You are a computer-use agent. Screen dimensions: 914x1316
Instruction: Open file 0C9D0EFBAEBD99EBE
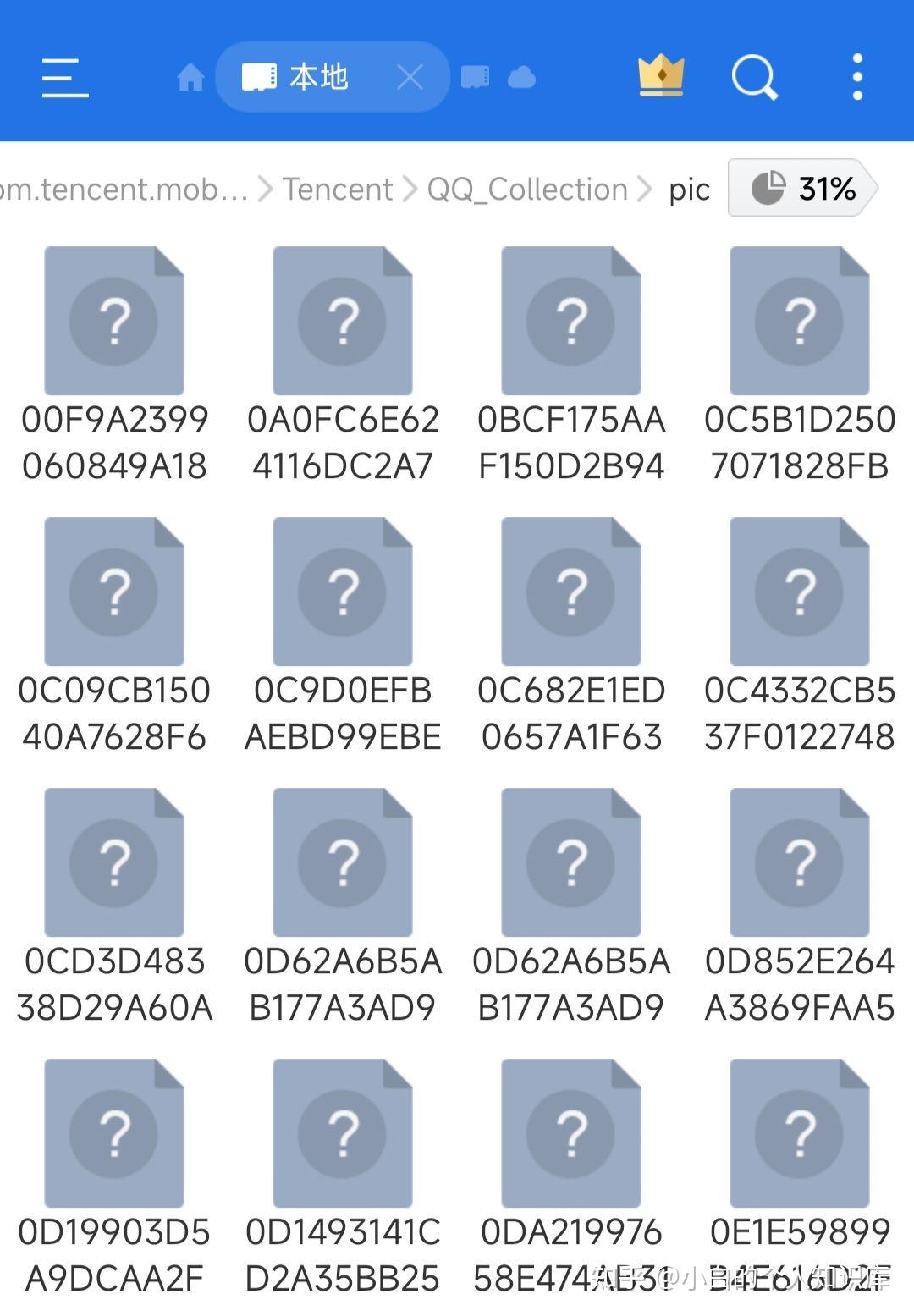coord(343,592)
